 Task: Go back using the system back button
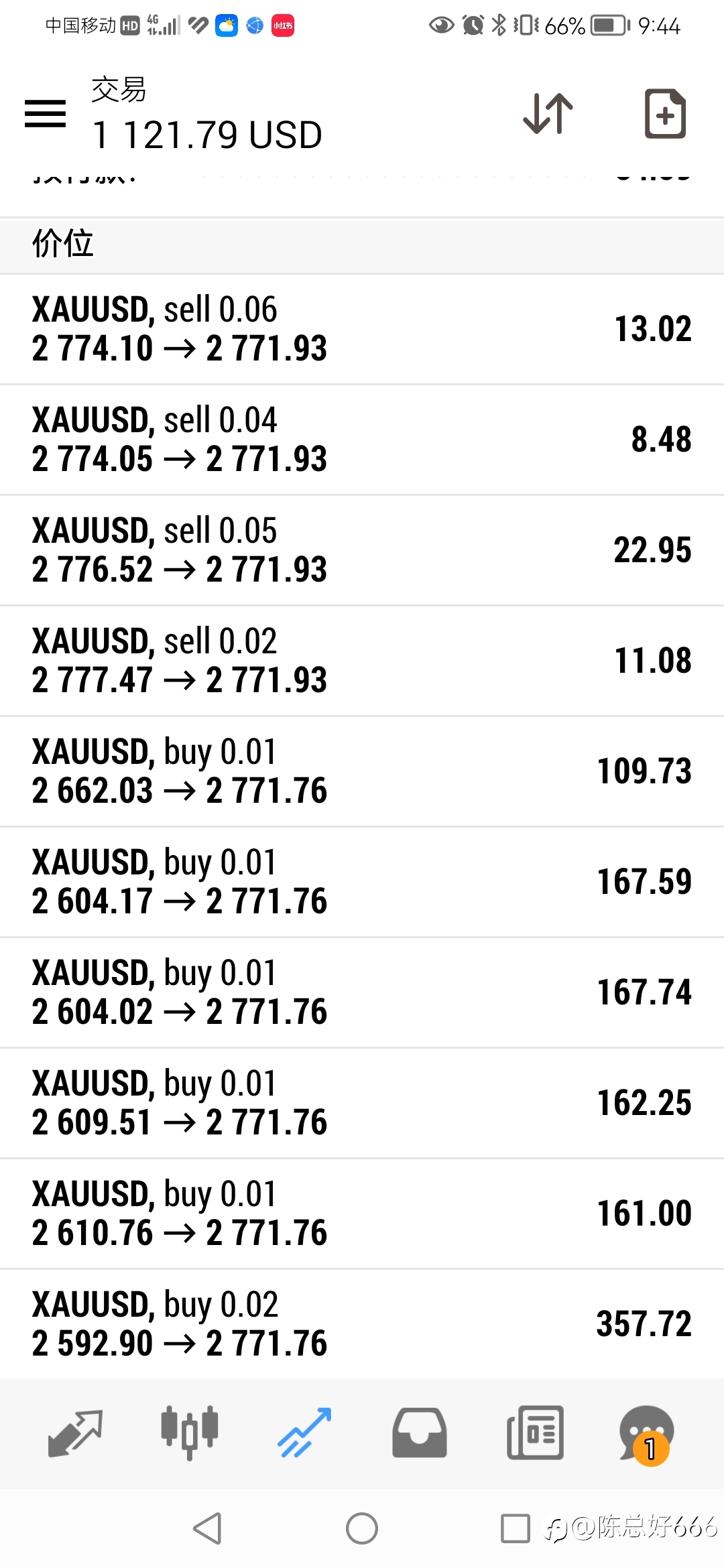tap(207, 1528)
